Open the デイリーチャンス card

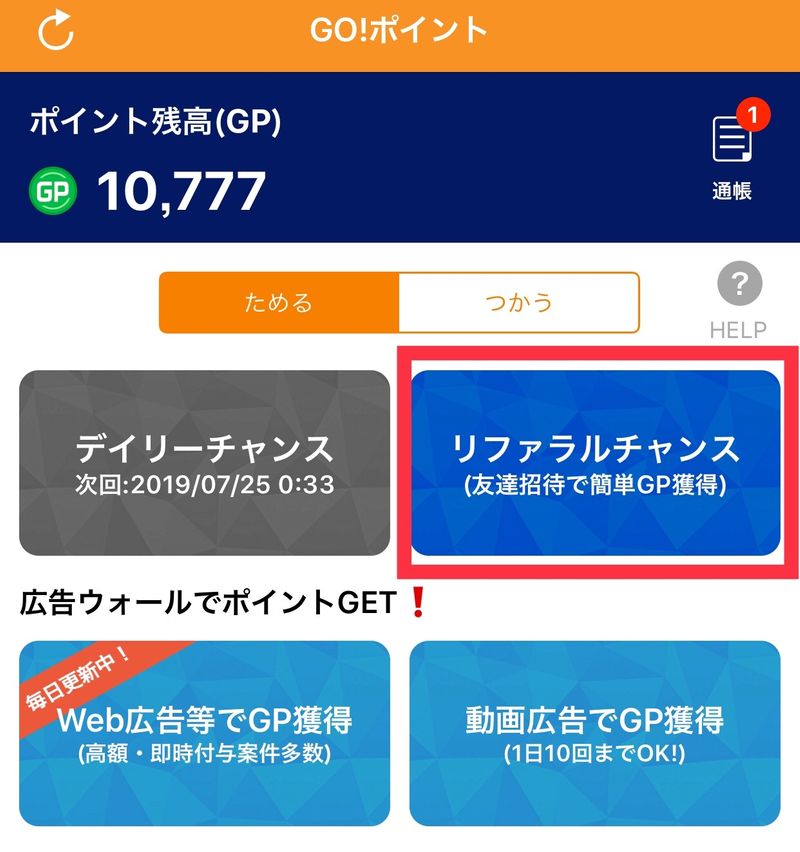pos(204,463)
